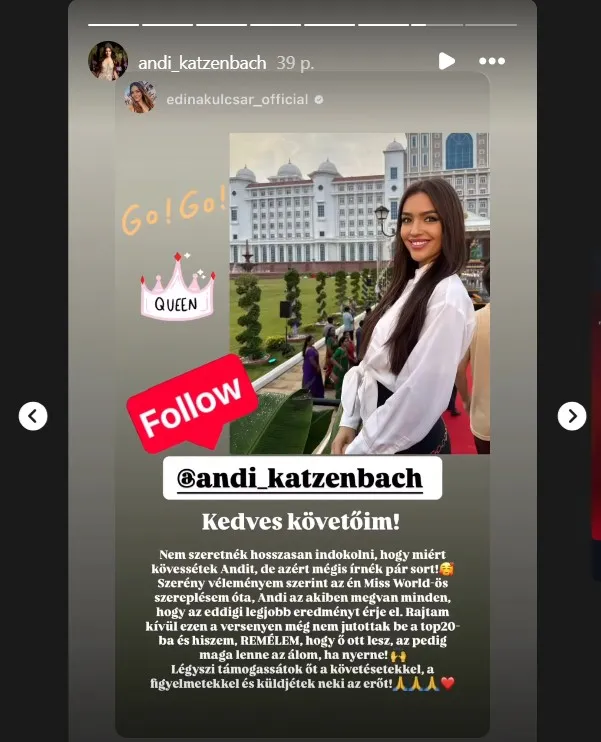Go to the next story

571,416
